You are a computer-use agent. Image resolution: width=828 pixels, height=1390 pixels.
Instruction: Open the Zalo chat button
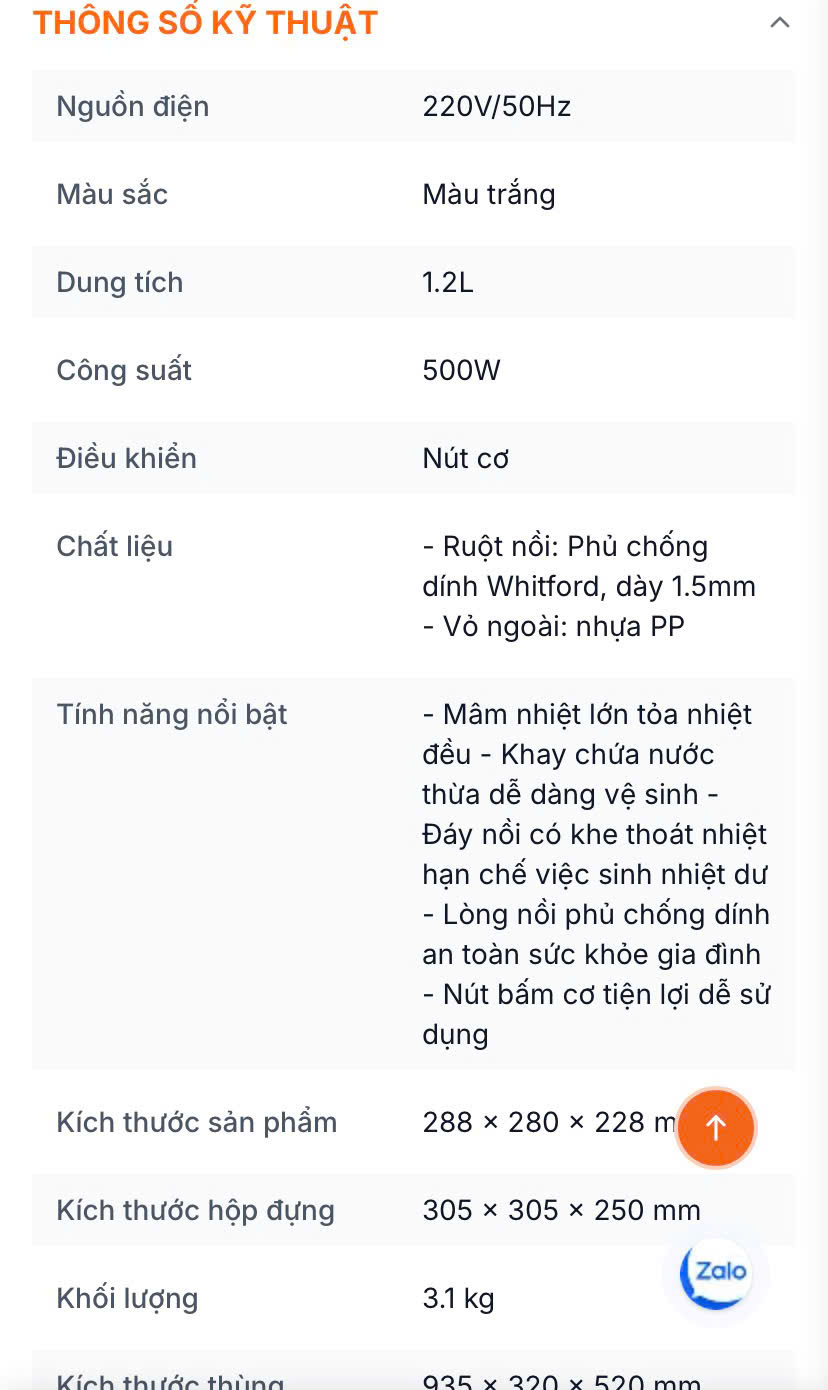(x=716, y=1273)
